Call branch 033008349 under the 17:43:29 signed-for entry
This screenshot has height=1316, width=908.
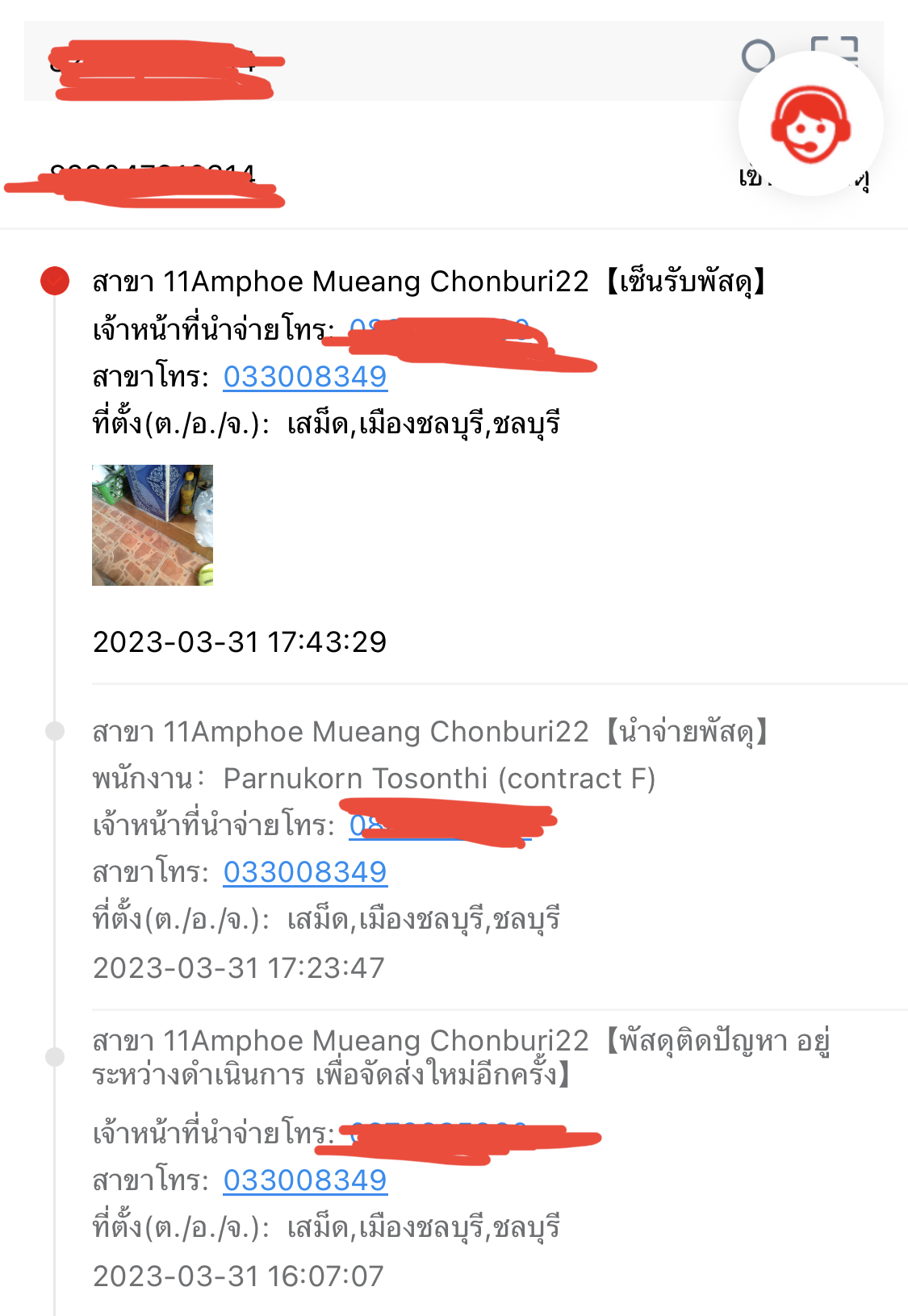[305, 377]
